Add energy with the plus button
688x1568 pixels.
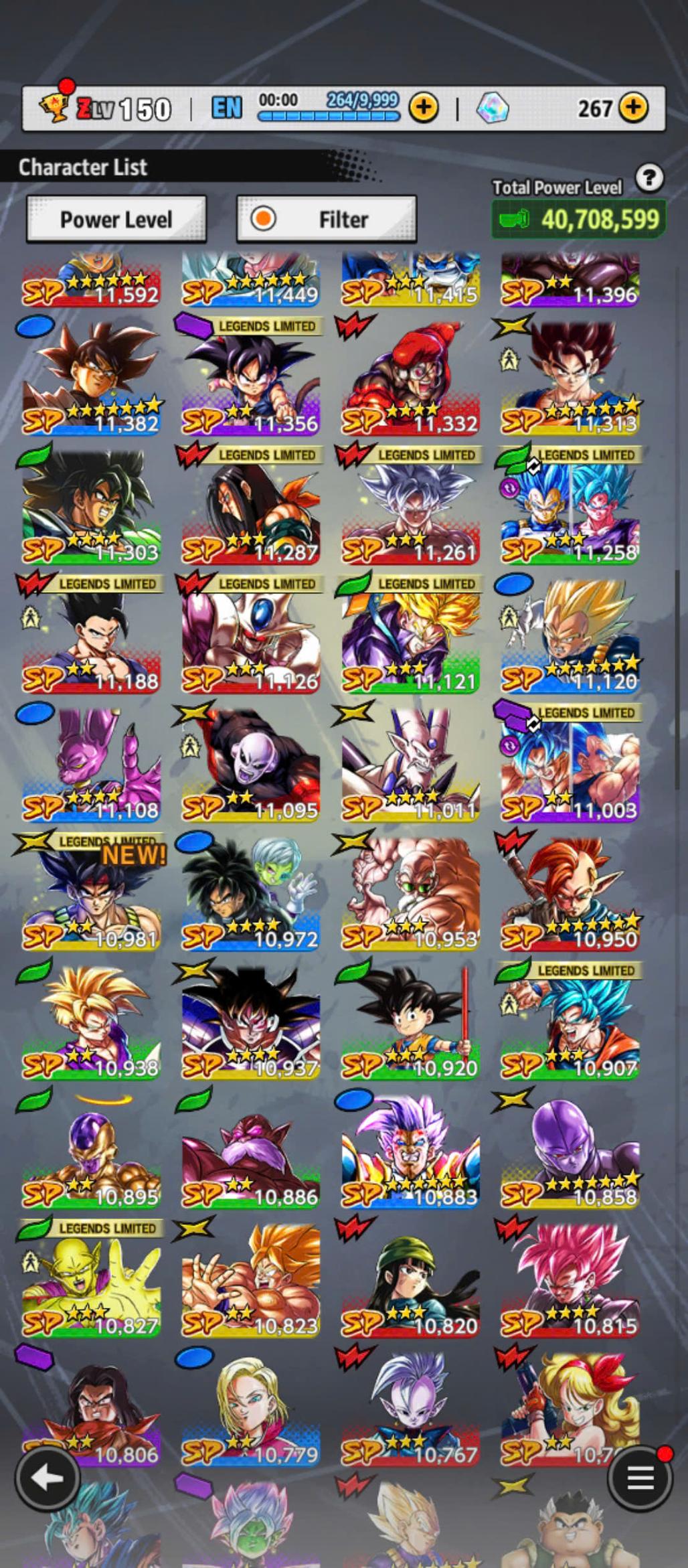(x=423, y=107)
